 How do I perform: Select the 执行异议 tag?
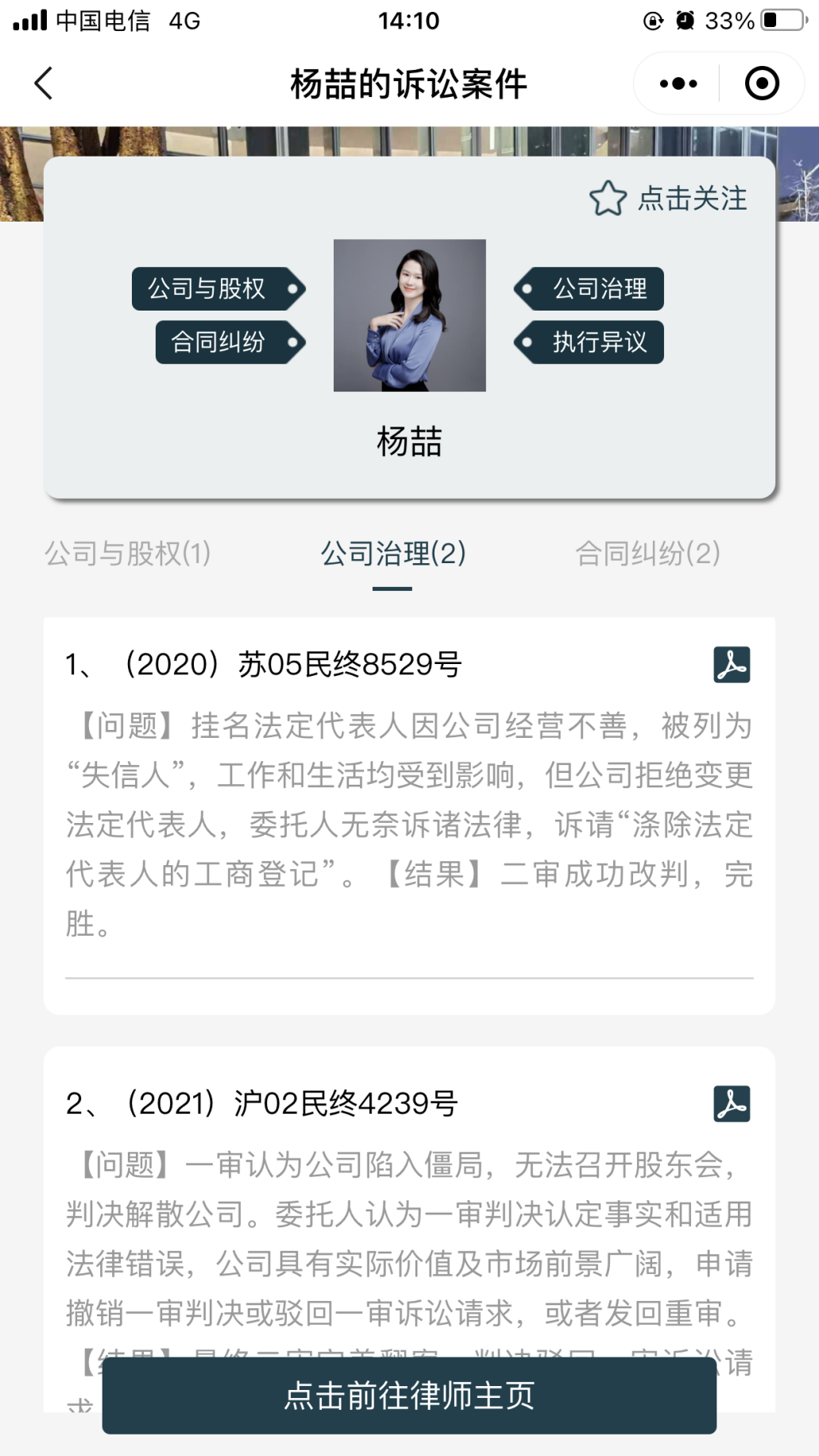point(589,342)
